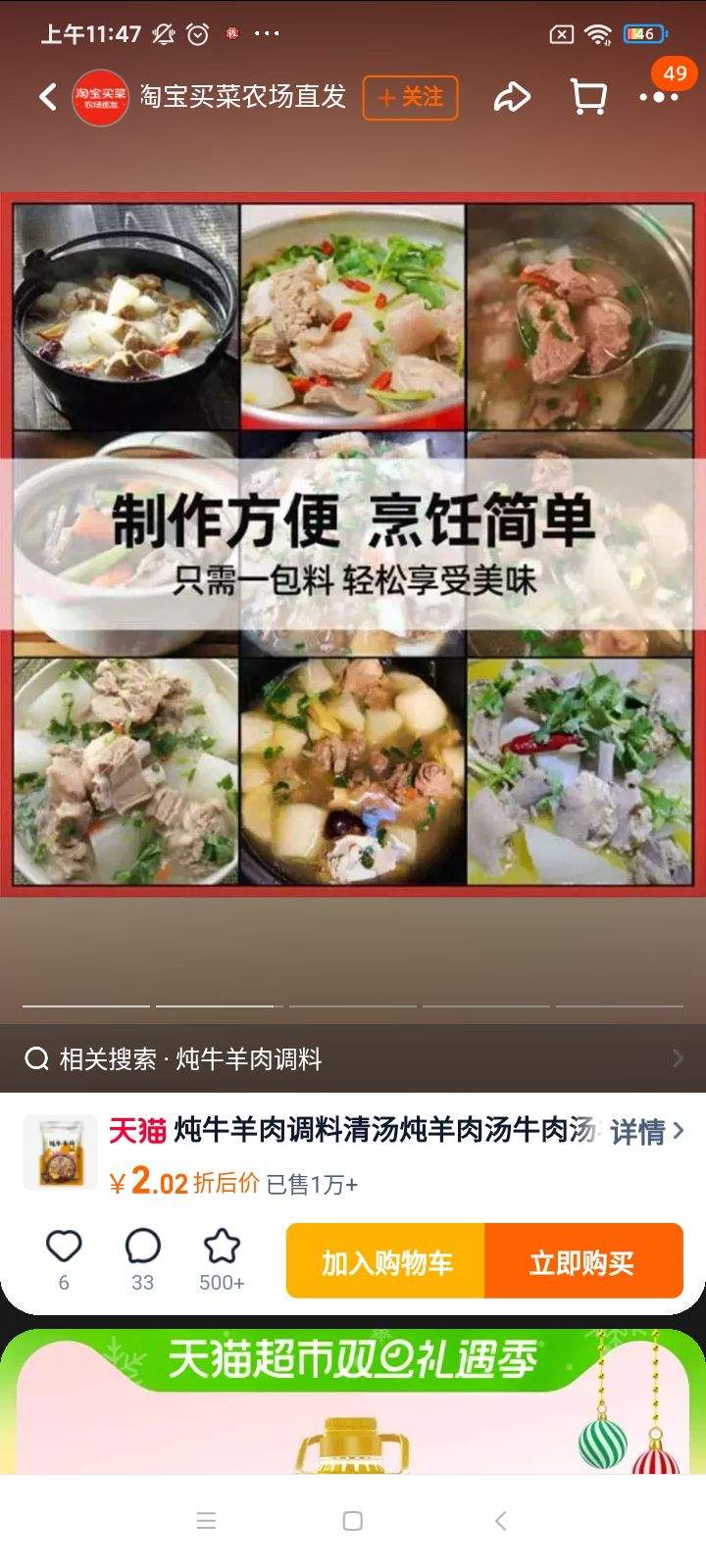706x1568 pixels.
Task: Expand related search 炖牛羊肉调料 via right chevron
Action: point(679,1058)
